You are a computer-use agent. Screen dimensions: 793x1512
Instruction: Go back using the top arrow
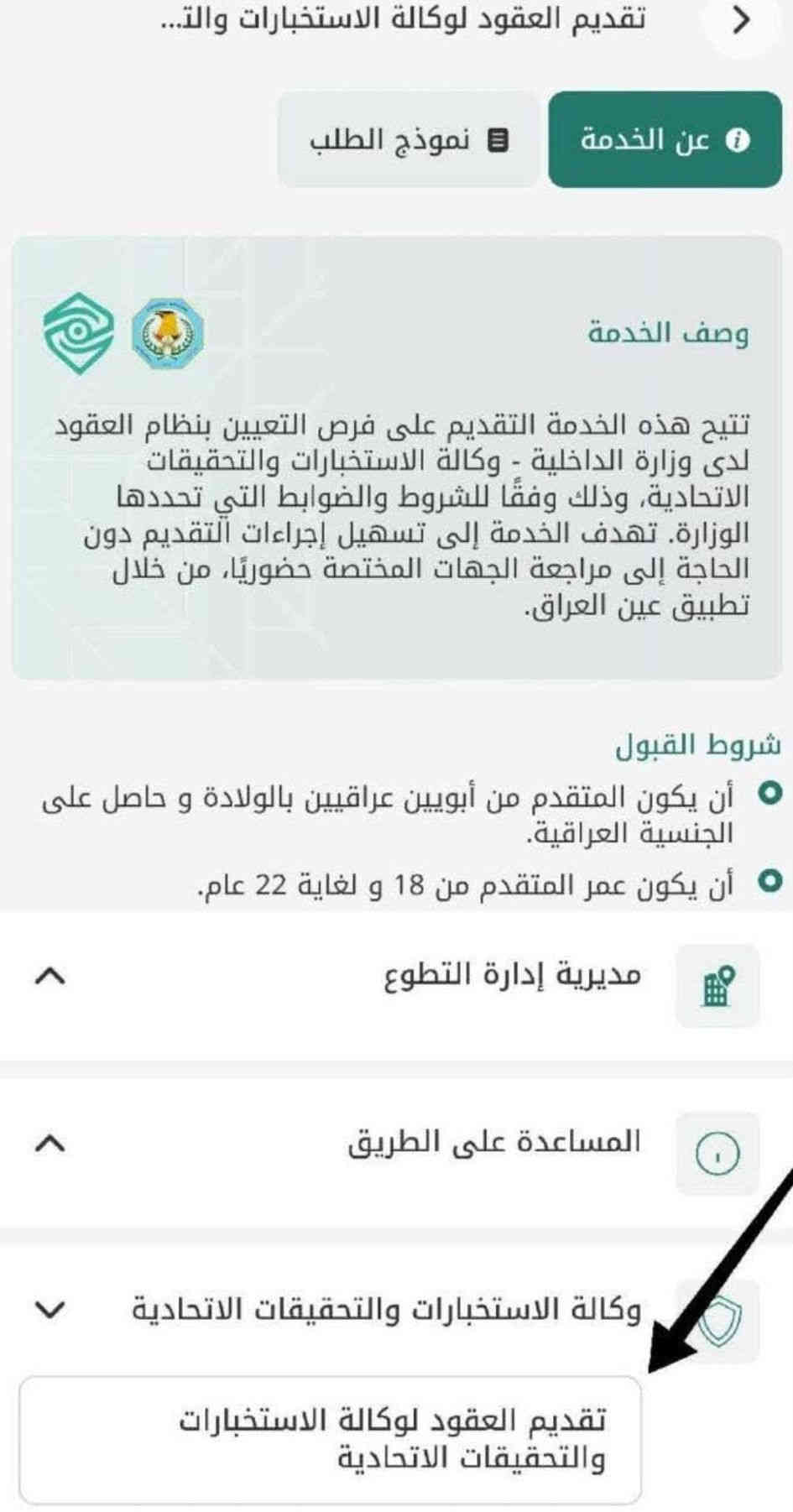(740, 20)
